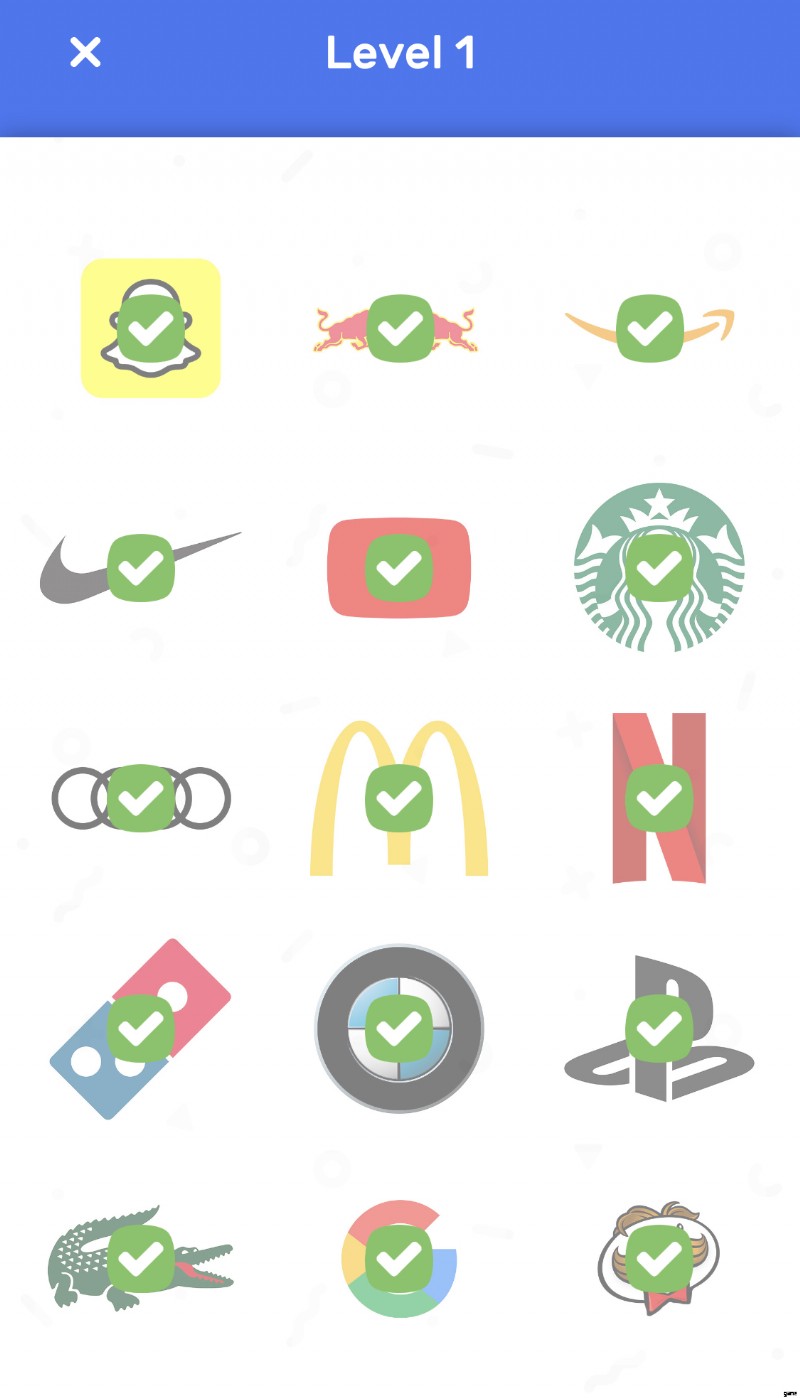Close the Level 1 screen
The height and width of the screenshot is (1398, 800).
click(x=85, y=52)
